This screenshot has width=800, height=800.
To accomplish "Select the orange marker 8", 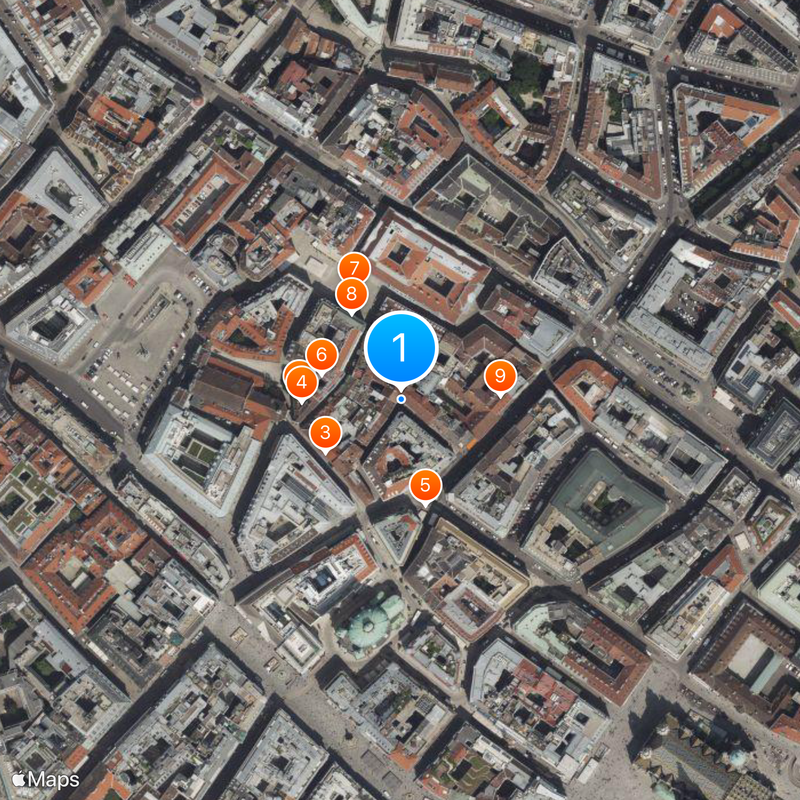I will click(x=351, y=294).
